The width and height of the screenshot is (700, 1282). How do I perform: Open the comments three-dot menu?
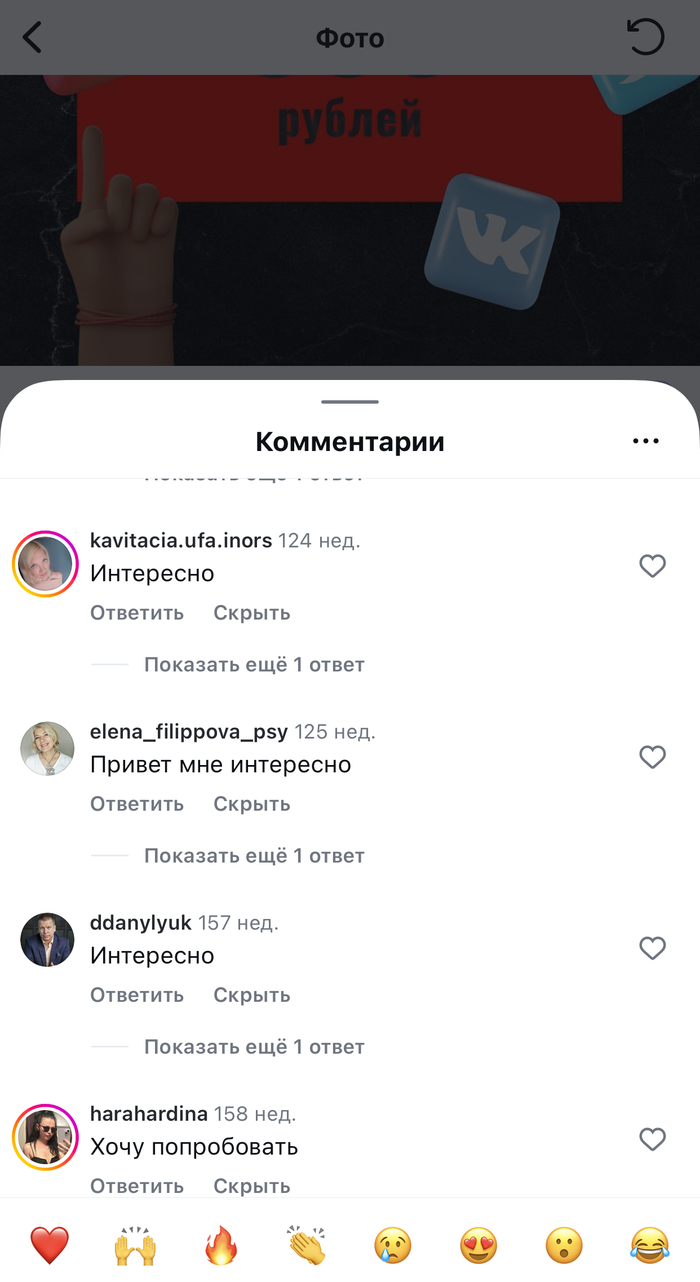click(646, 441)
